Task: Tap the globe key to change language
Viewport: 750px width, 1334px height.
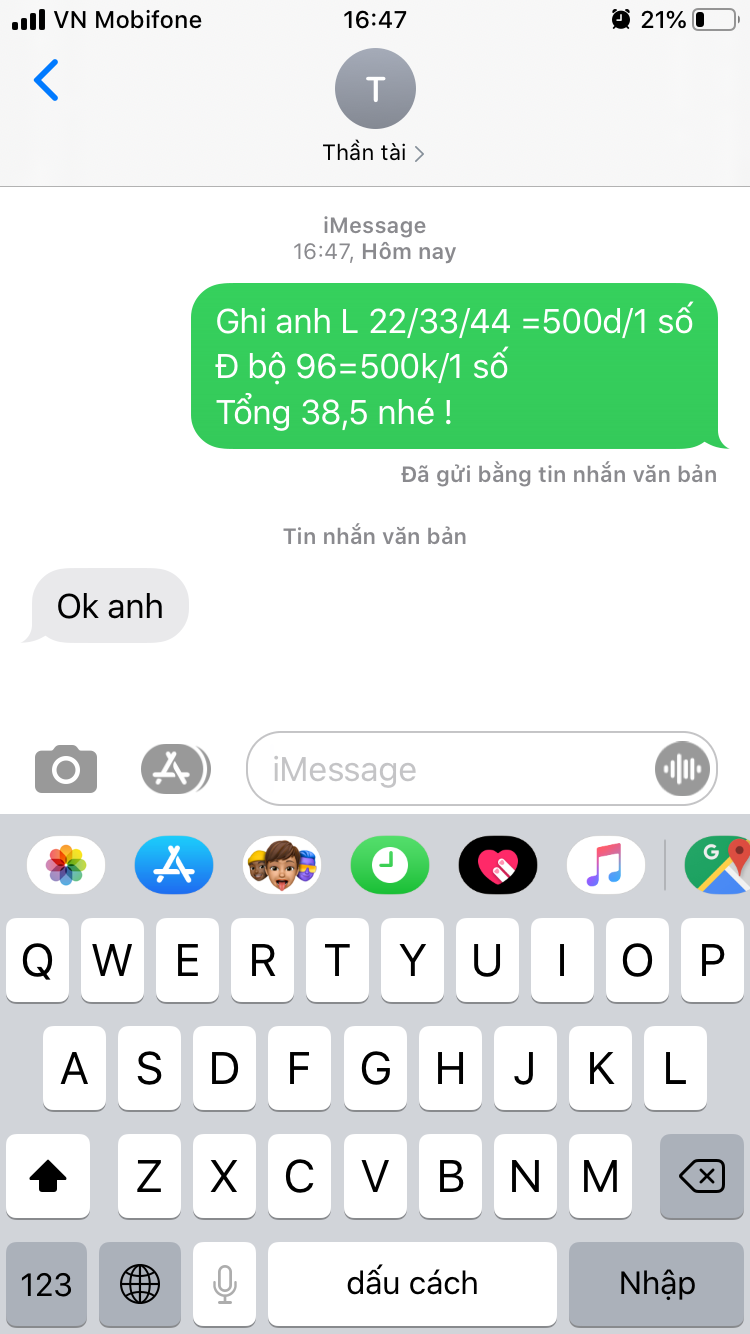Action: 140,1283
